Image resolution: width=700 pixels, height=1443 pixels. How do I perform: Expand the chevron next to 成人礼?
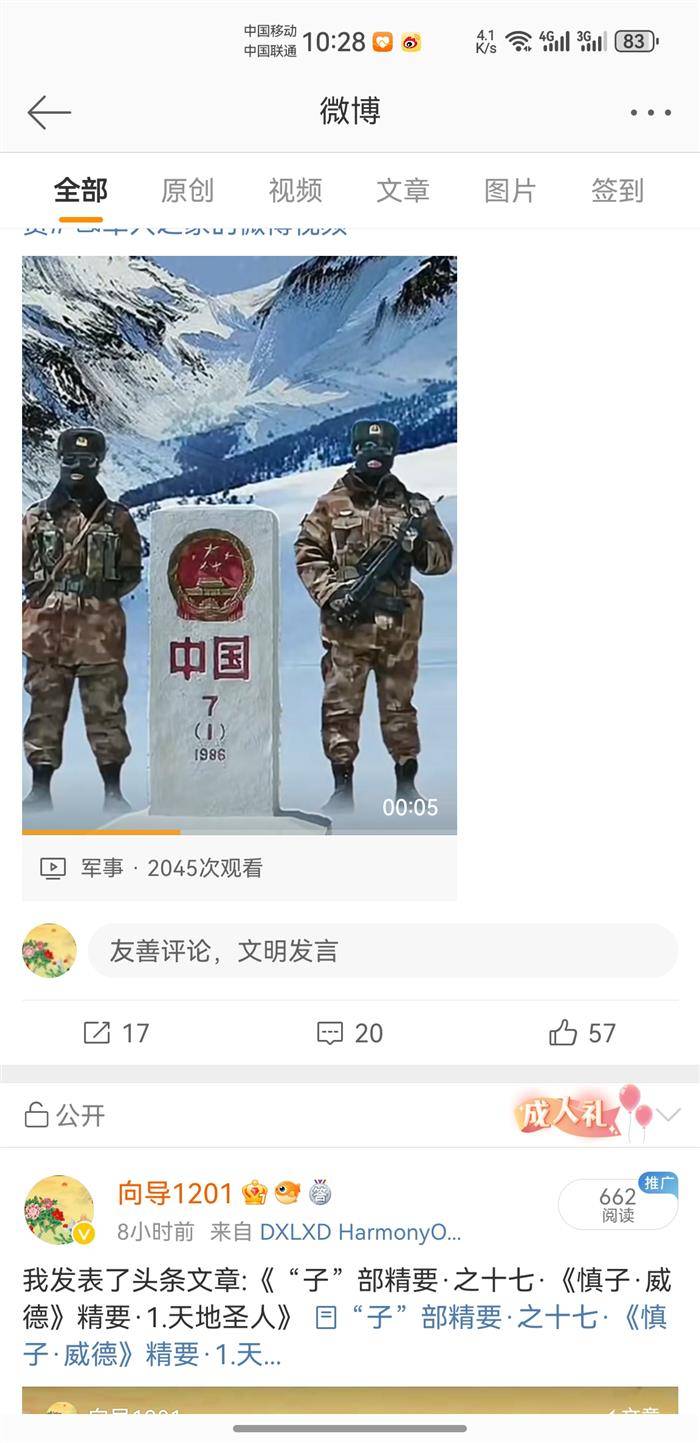coord(669,1114)
